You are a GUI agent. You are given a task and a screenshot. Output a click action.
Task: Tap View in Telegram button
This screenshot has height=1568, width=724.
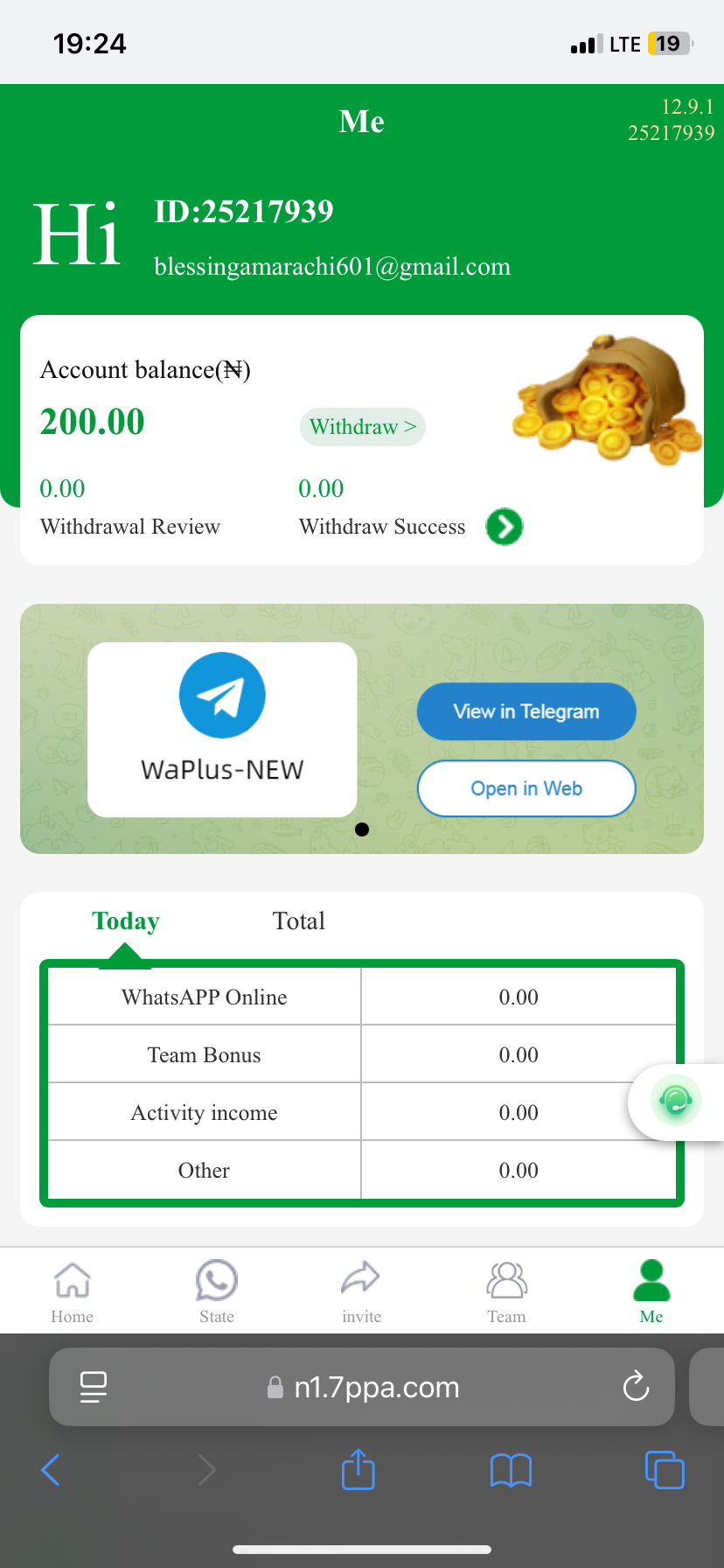pyautogui.click(x=526, y=711)
